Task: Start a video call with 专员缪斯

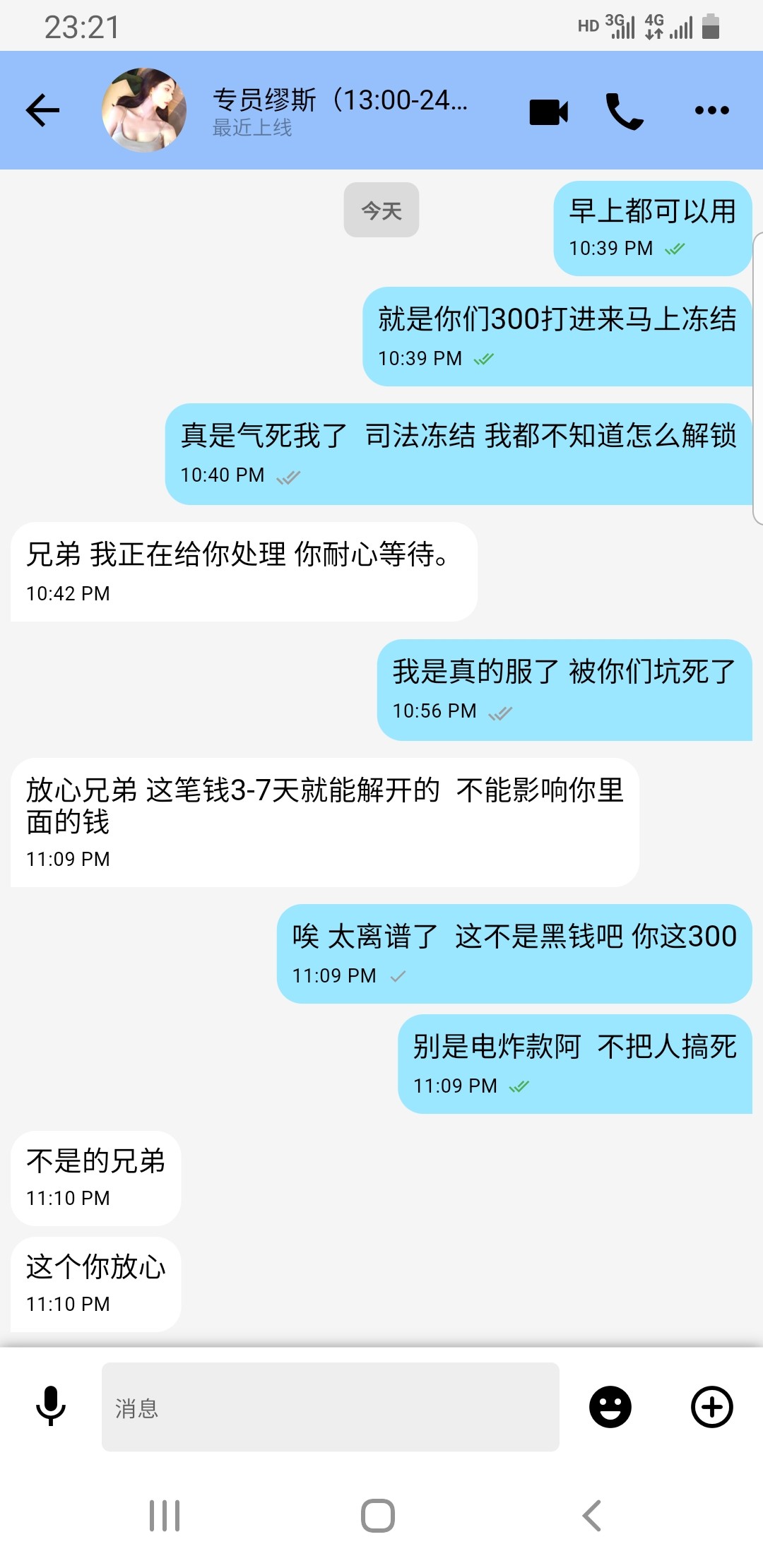Action: [550, 111]
